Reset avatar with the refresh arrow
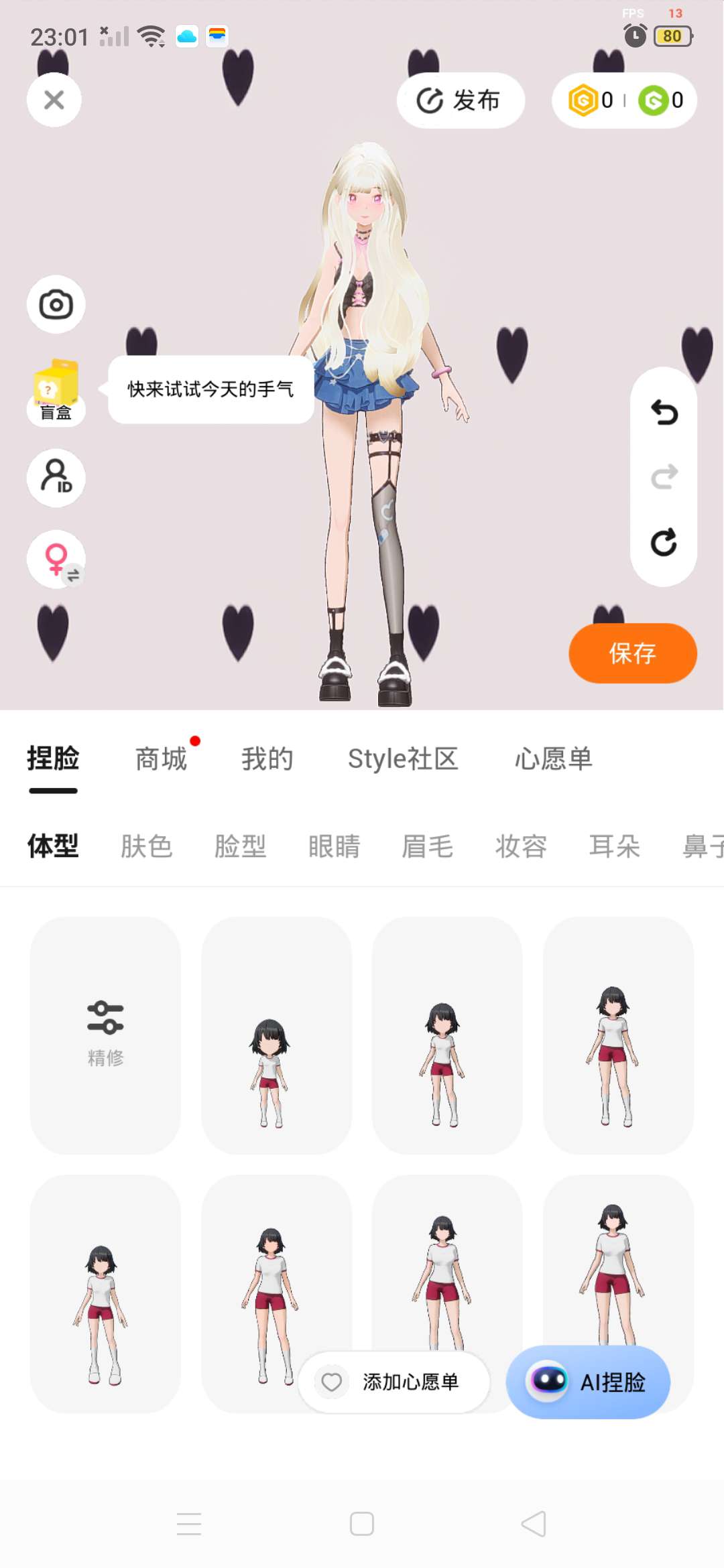724x1568 pixels. pos(664,542)
